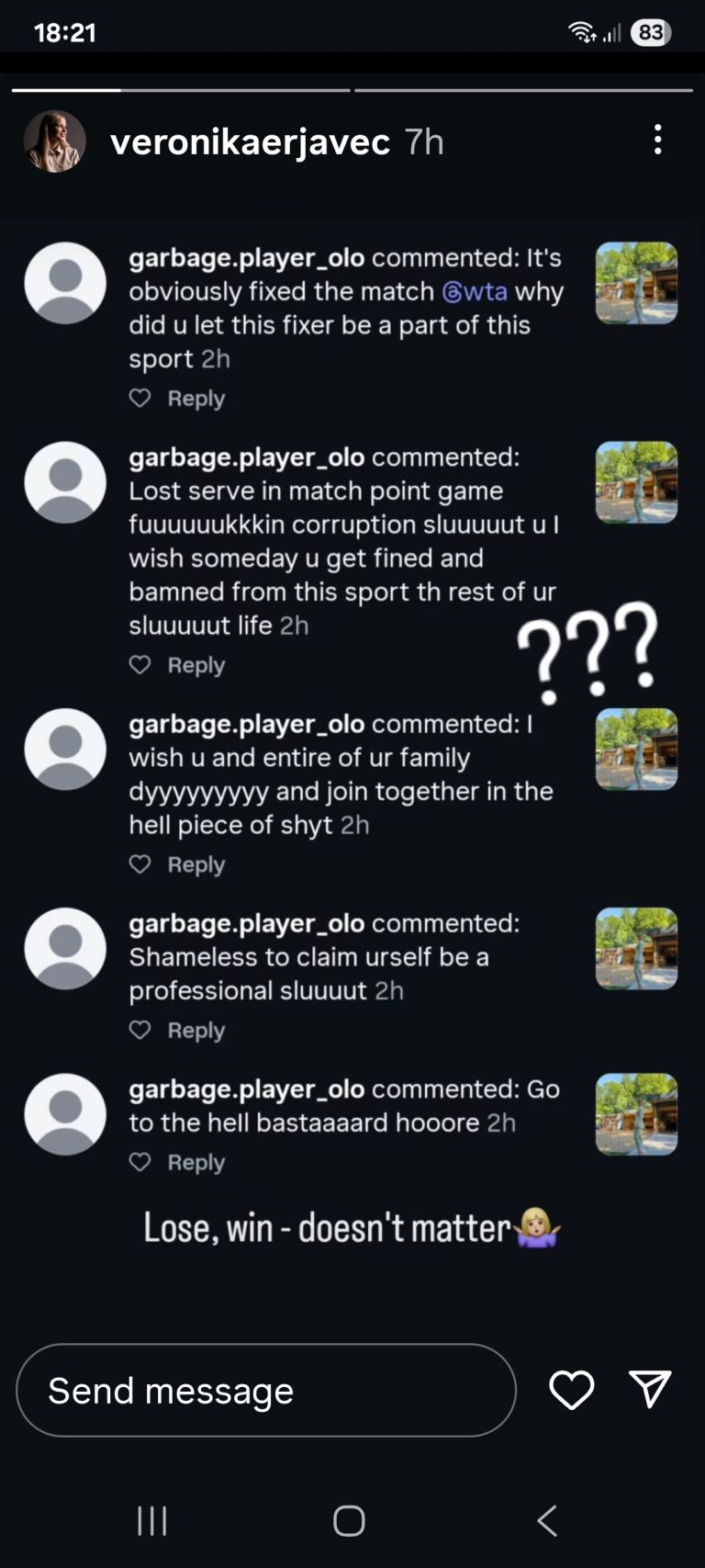
Task: Share the story via paper plane icon
Action: click(650, 1389)
